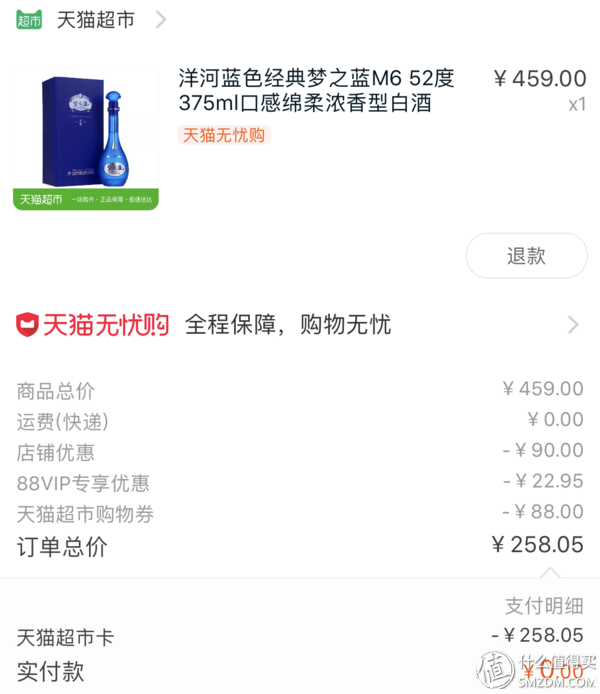Tap the 退款 refund button
Viewport: 600px width, 694px height.
(x=526, y=256)
